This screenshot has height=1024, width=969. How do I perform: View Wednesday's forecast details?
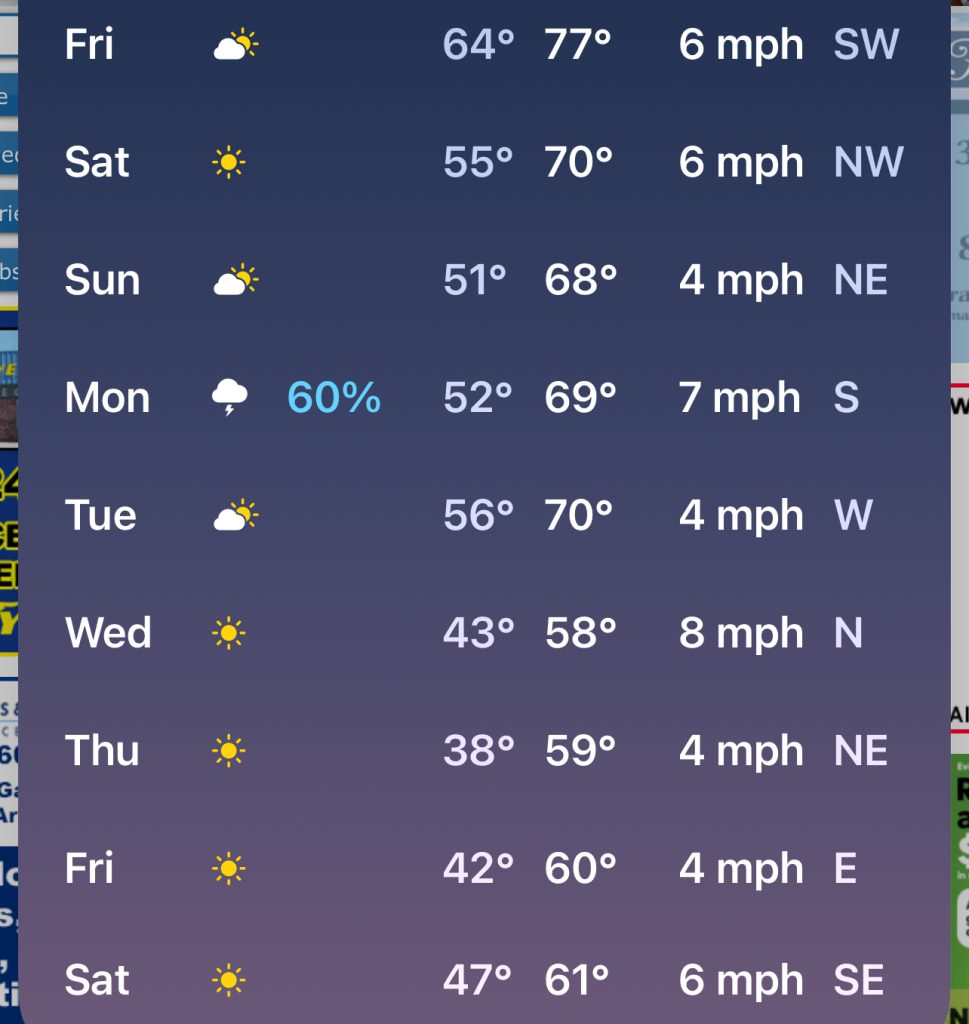(x=484, y=633)
